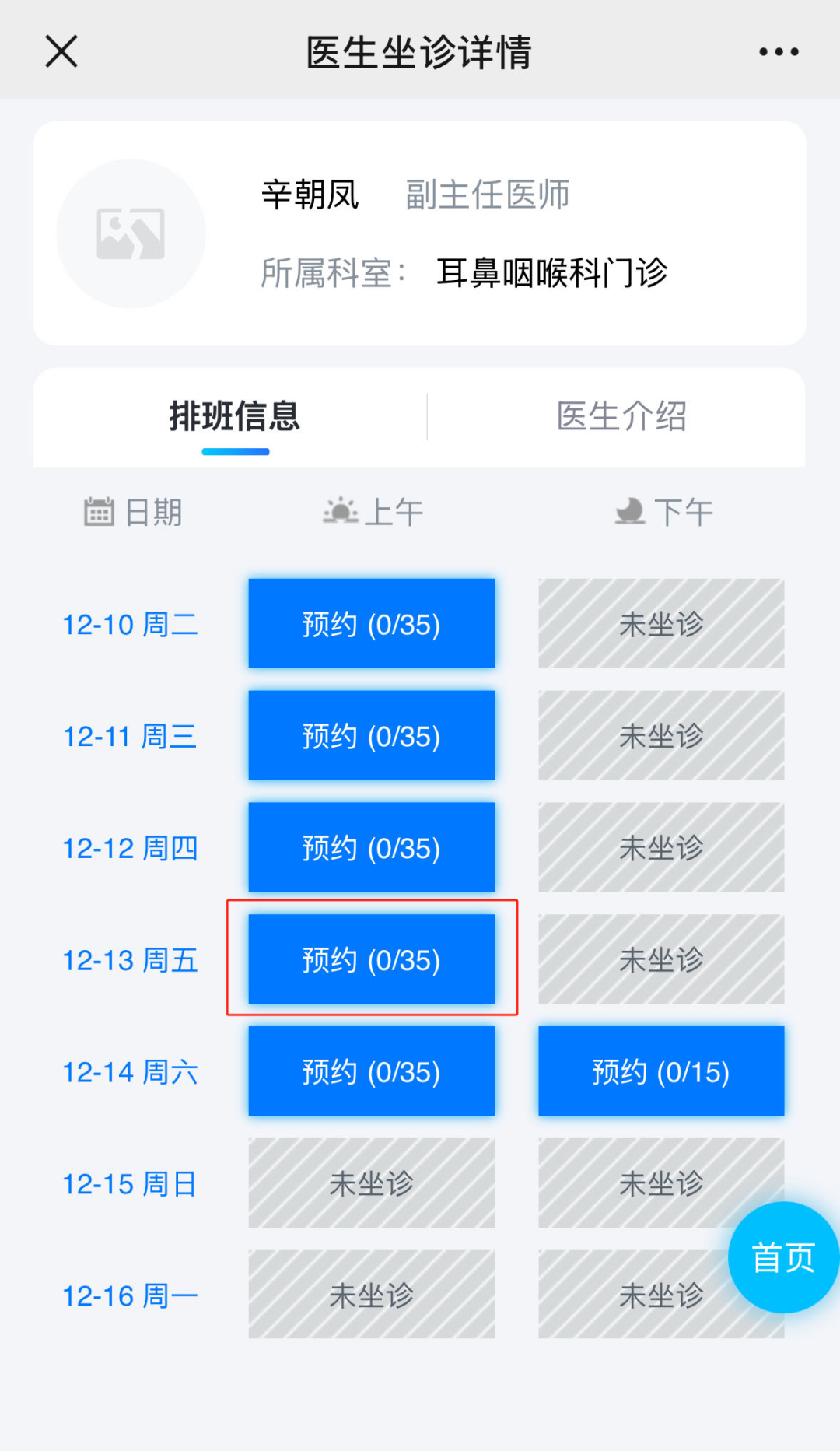Book the 12-11 周三 morning appointment

click(371, 735)
